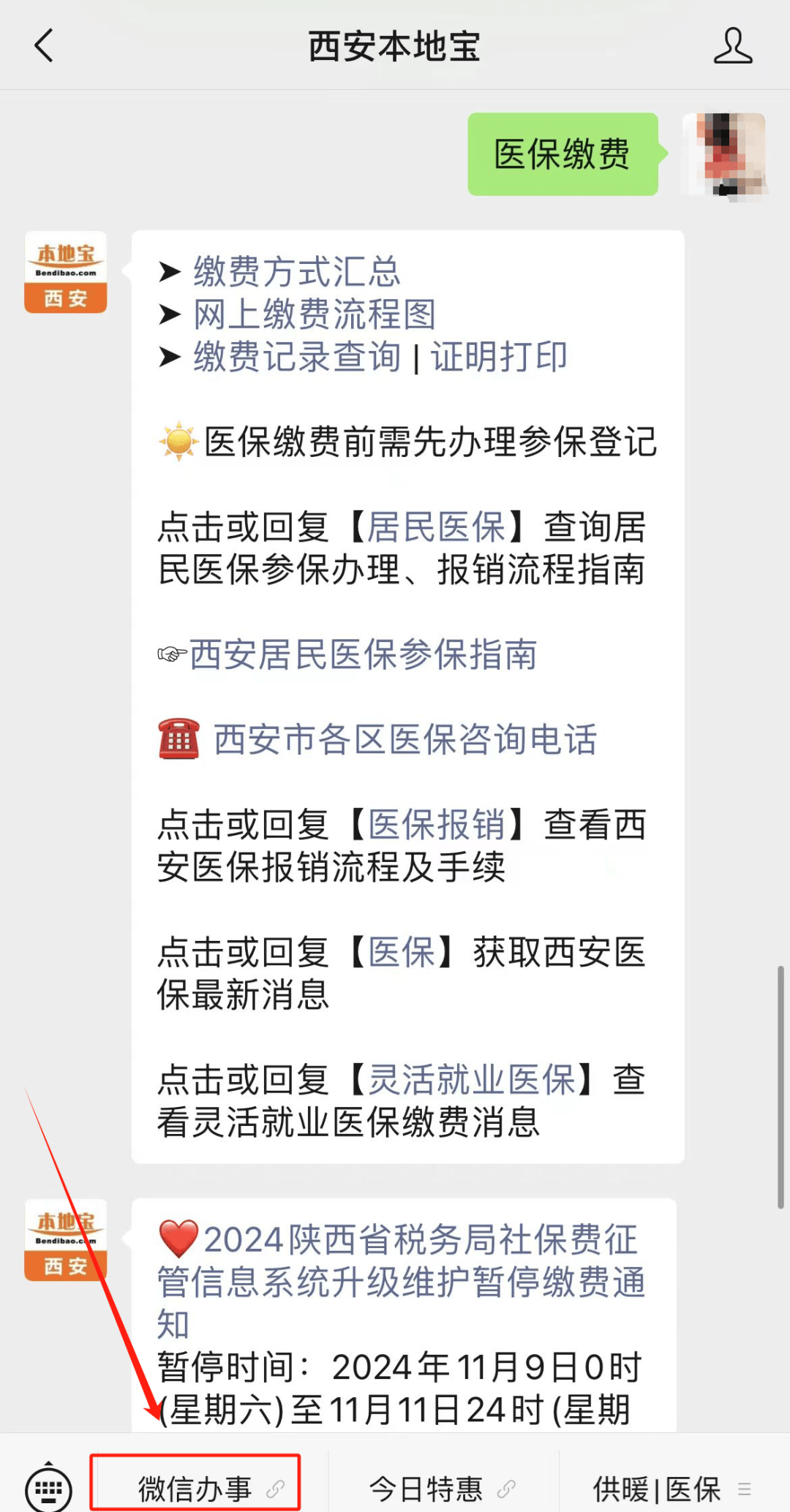Tap the sun emoji before 参保登记 tip

(x=178, y=440)
